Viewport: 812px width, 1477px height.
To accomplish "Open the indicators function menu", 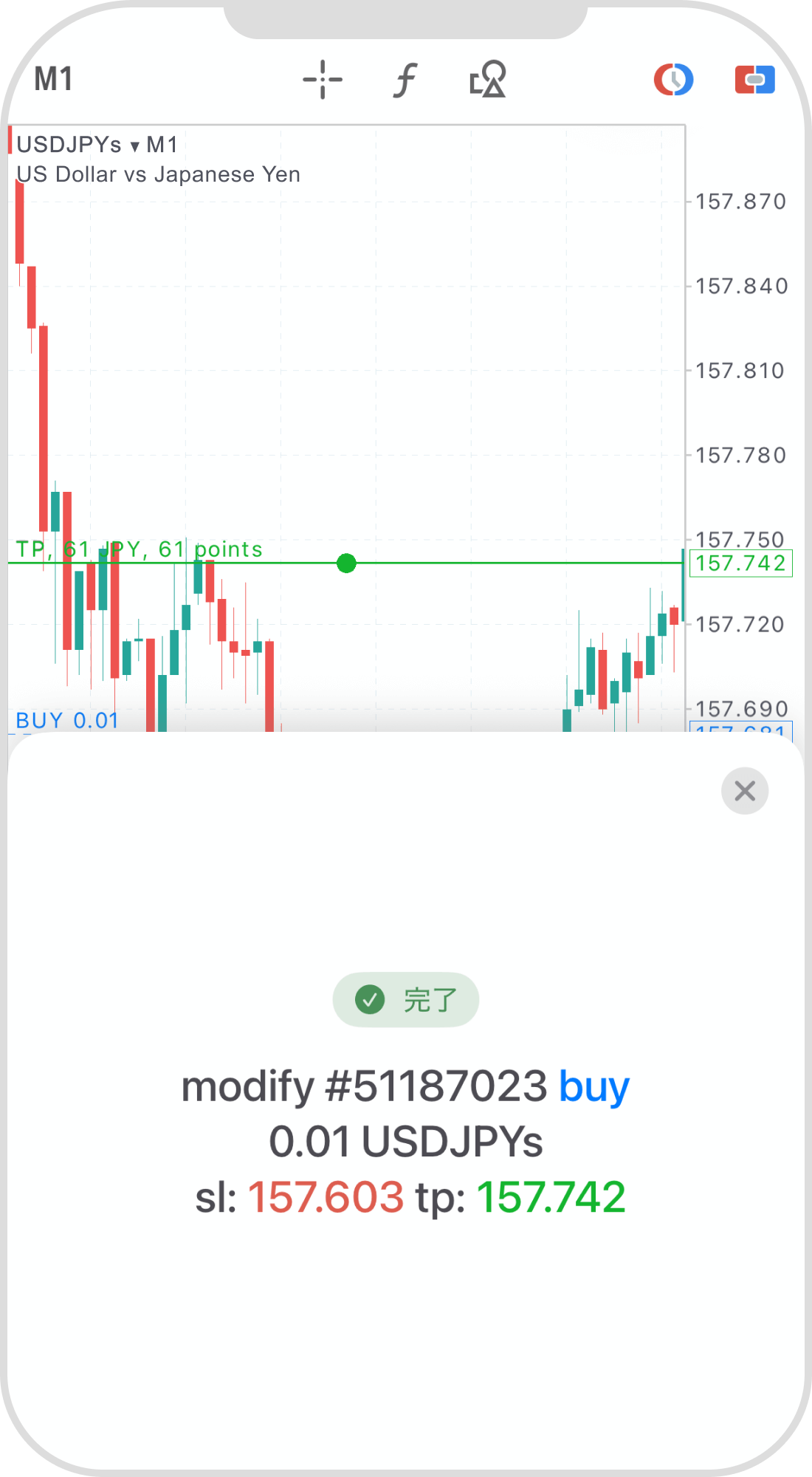I will 405,80.
